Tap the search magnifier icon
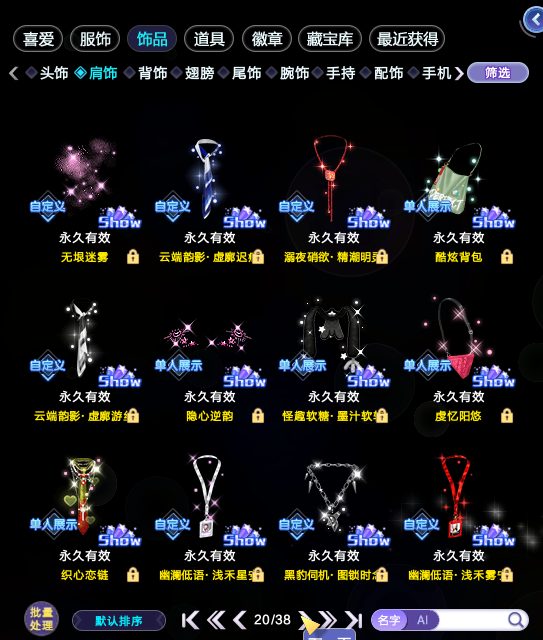 (x=516, y=620)
